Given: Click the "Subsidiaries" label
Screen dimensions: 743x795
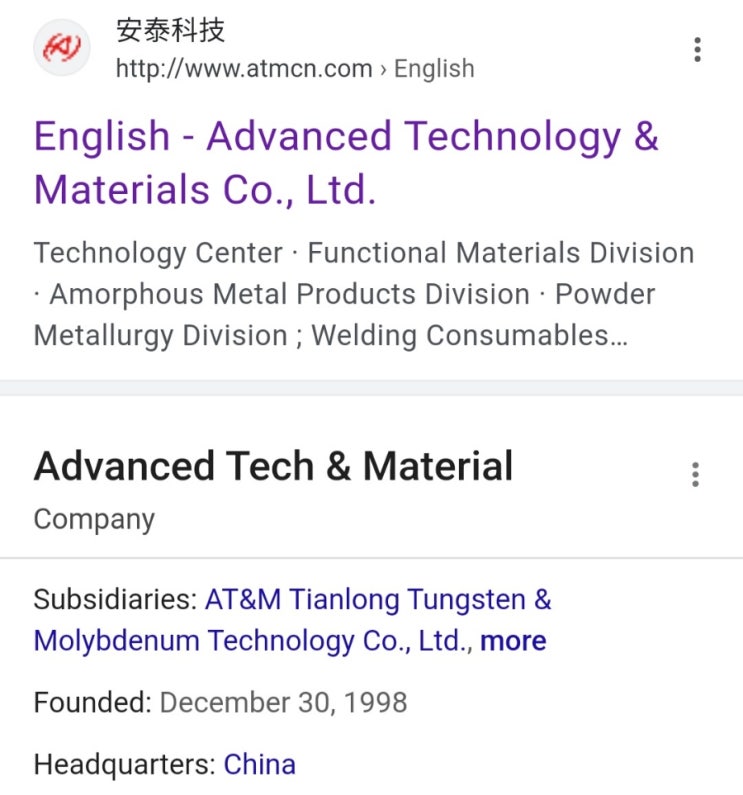Looking at the screenshot, I should point(110,601).
